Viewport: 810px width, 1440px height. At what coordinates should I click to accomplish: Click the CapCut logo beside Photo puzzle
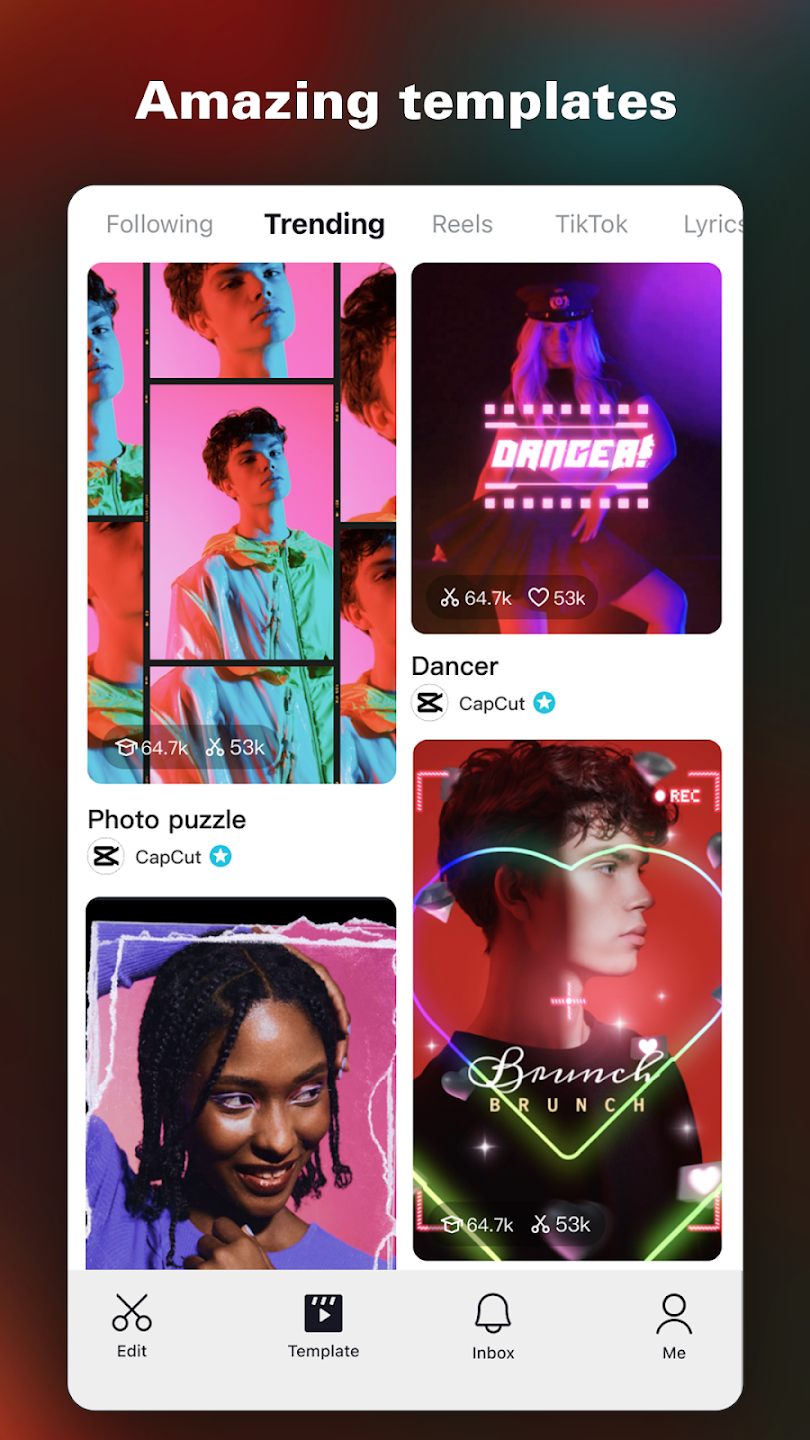[x=105, y=856]
